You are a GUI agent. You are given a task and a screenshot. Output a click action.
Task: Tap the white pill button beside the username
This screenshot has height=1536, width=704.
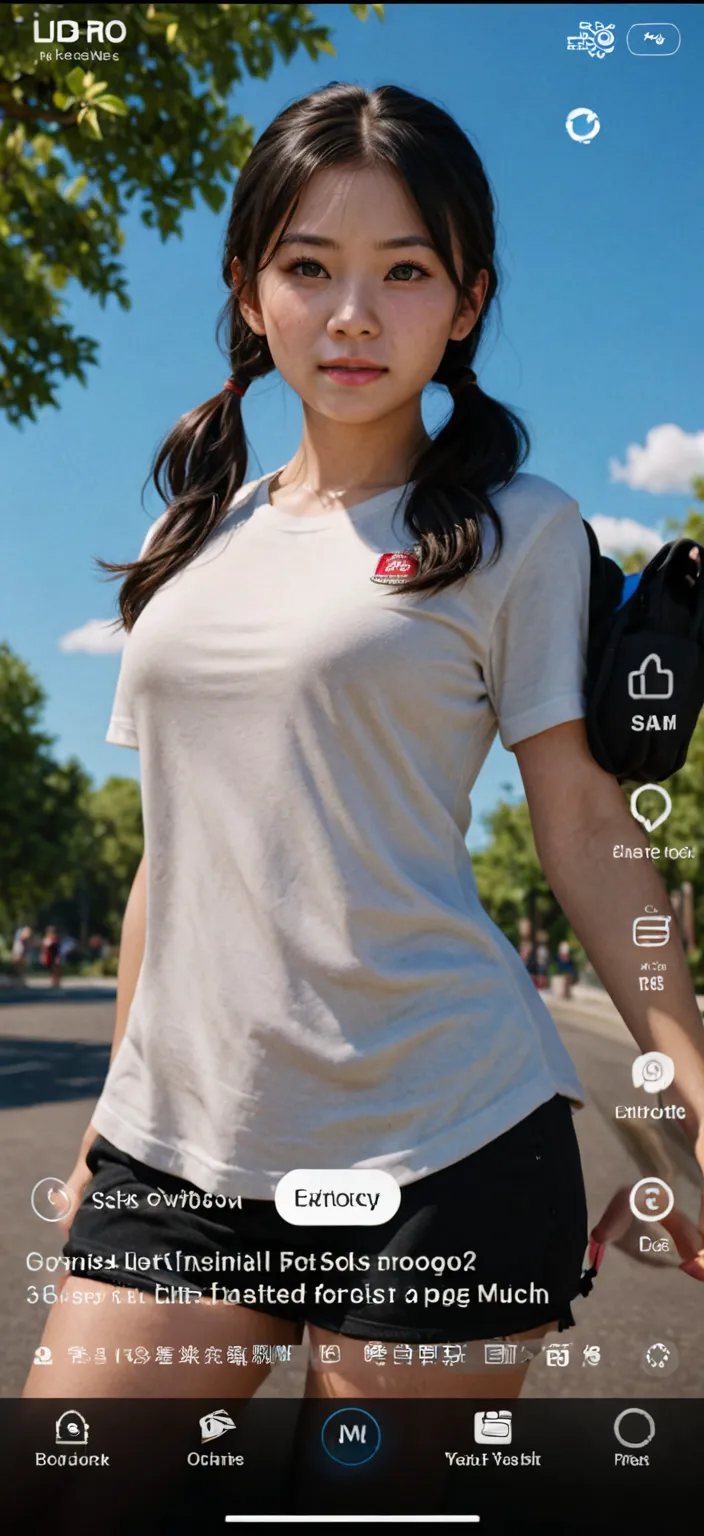click(x=337, y=1197)
